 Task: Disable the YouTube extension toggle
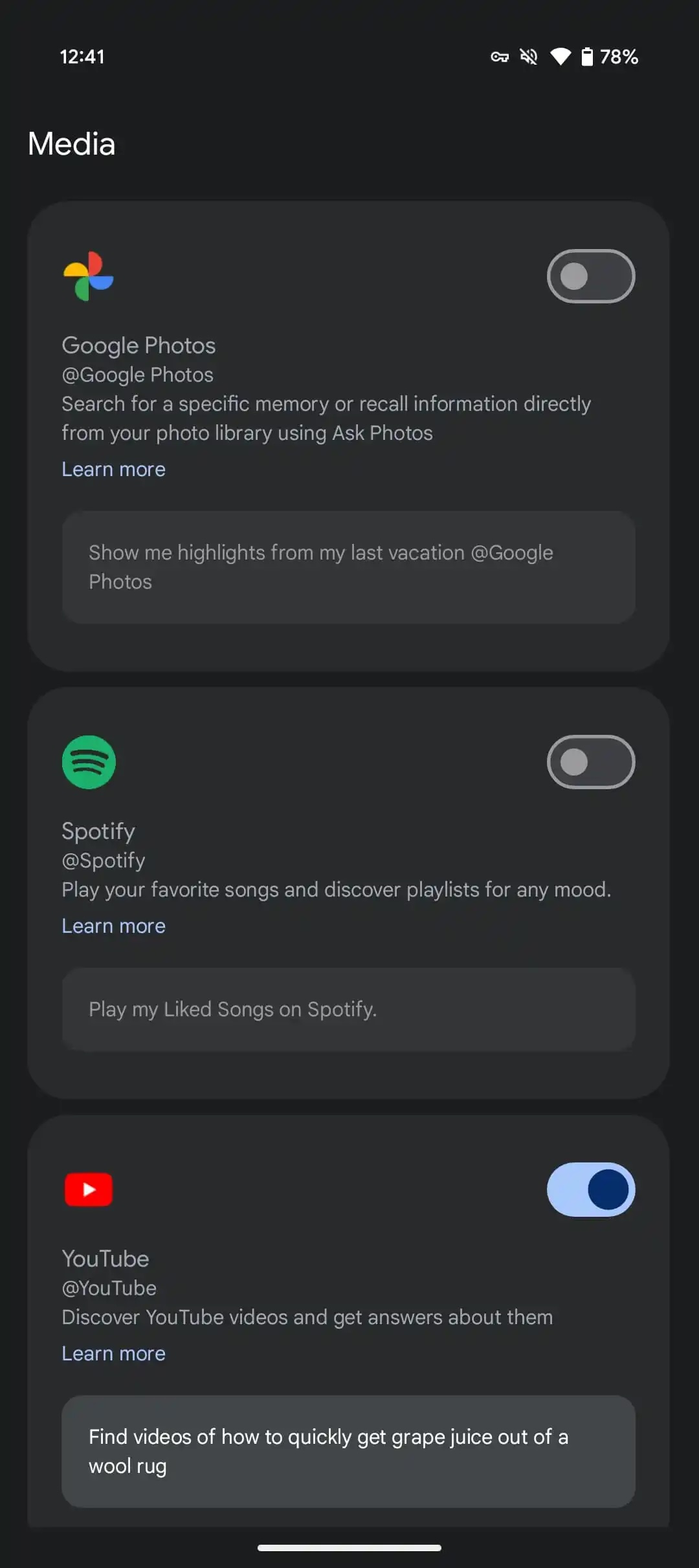(x=590, y=1190)
